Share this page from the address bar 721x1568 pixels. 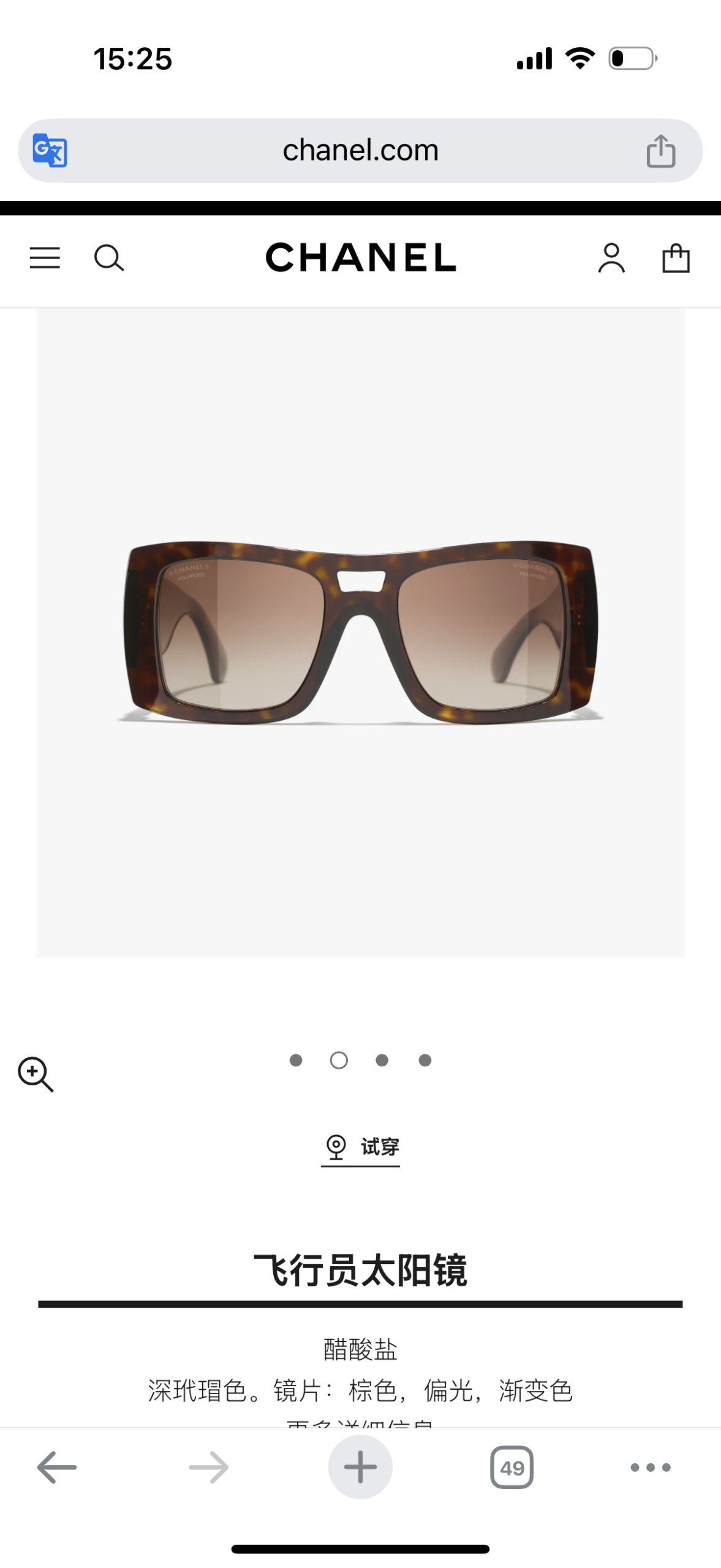(660, 151)
